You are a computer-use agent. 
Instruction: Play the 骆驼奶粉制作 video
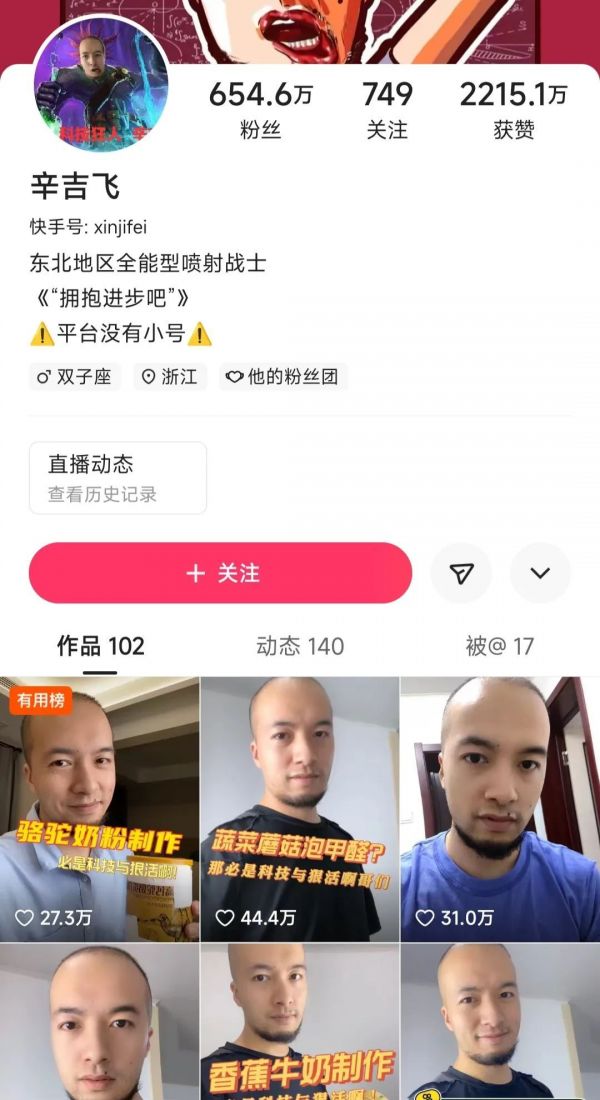pyautogui.click(x=99, y=810)
